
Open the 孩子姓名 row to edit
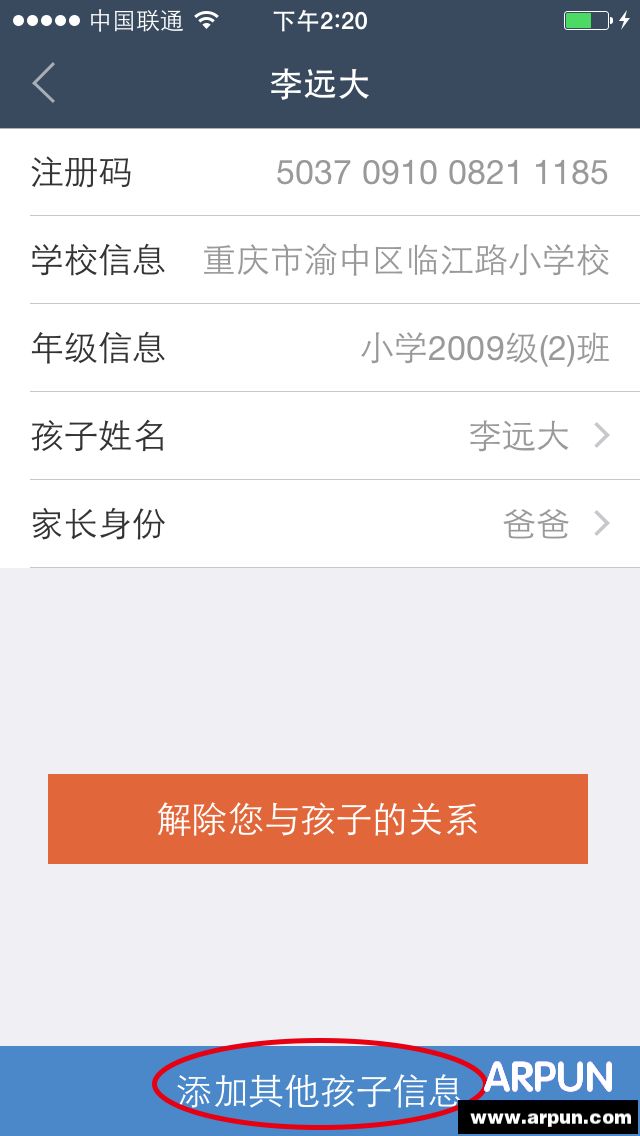[x=320, y=436]
